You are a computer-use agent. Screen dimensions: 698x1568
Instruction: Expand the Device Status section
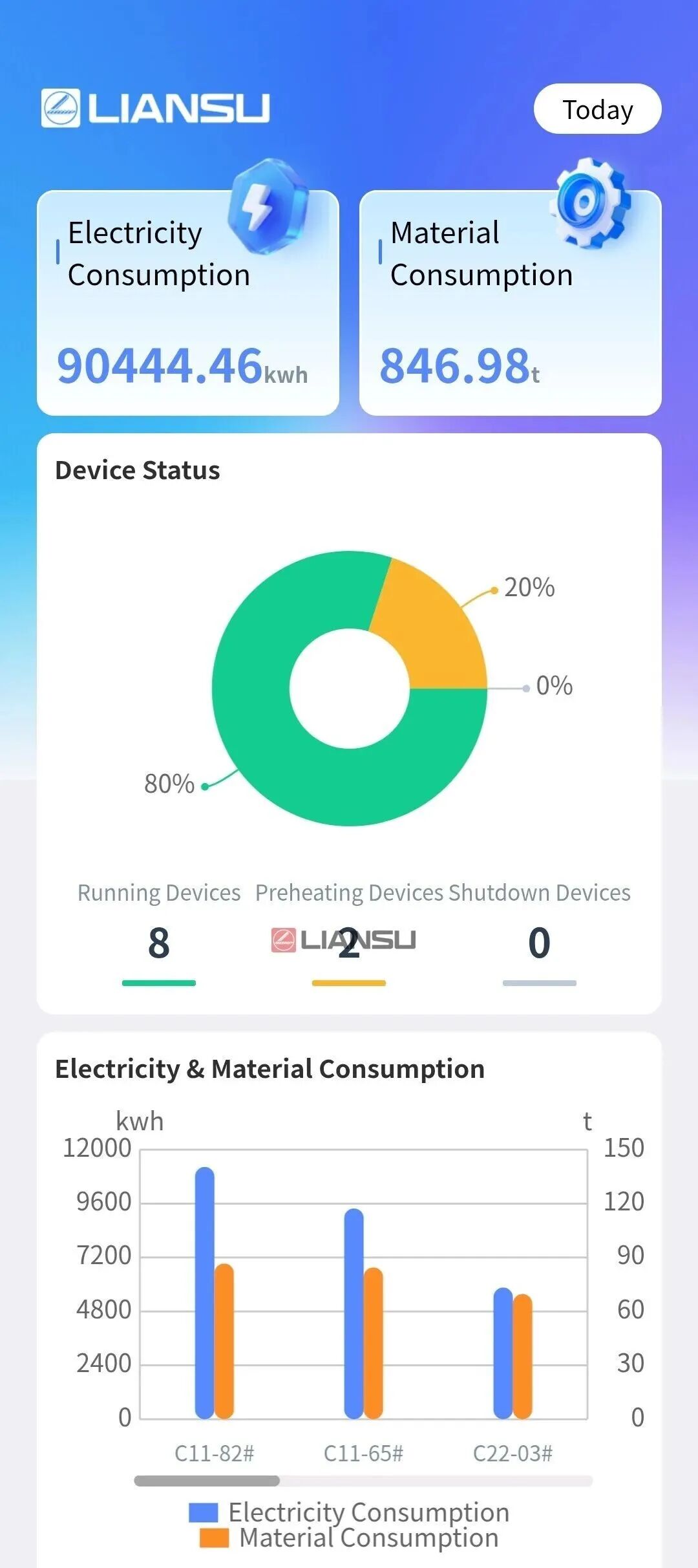tap(137, 470)
